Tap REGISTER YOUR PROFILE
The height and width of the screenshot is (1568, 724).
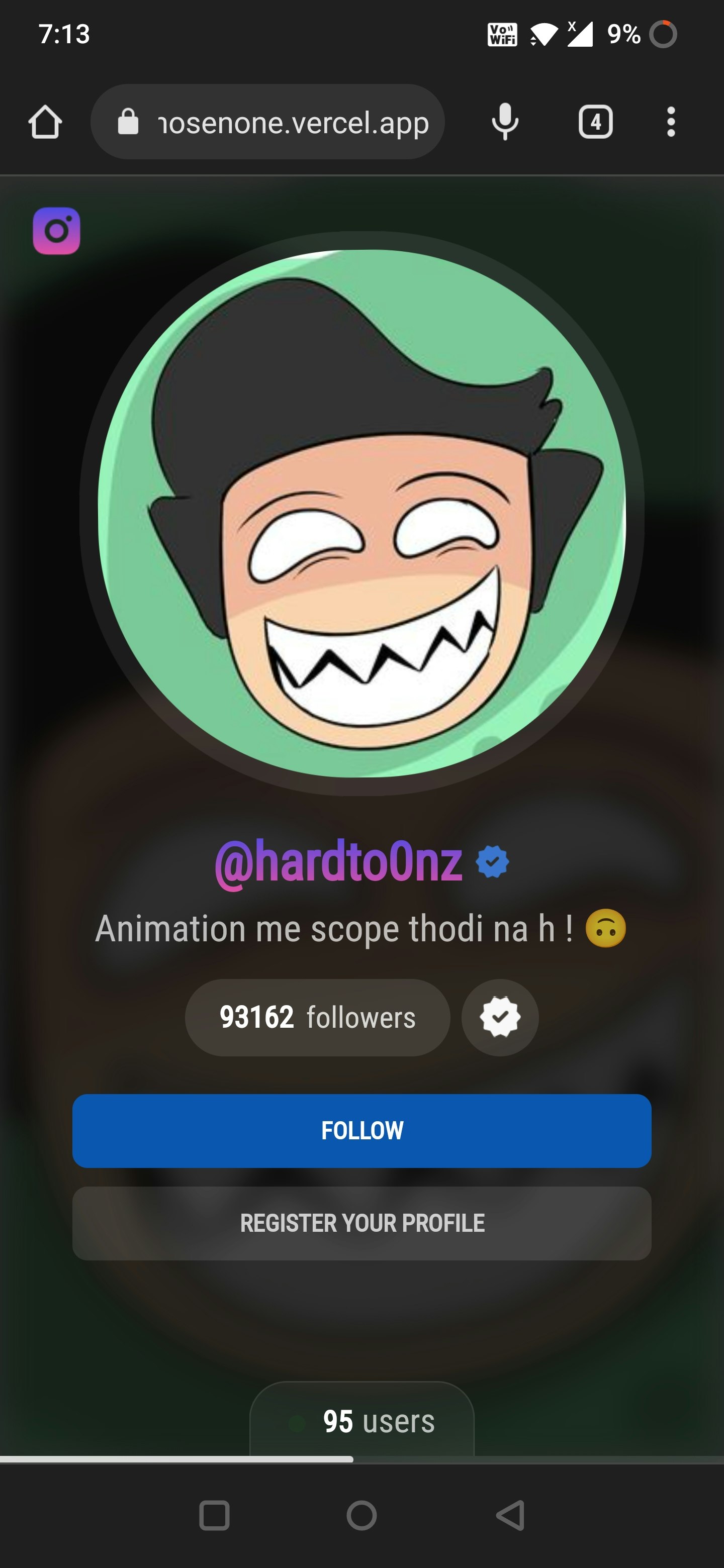point(361,1223)
